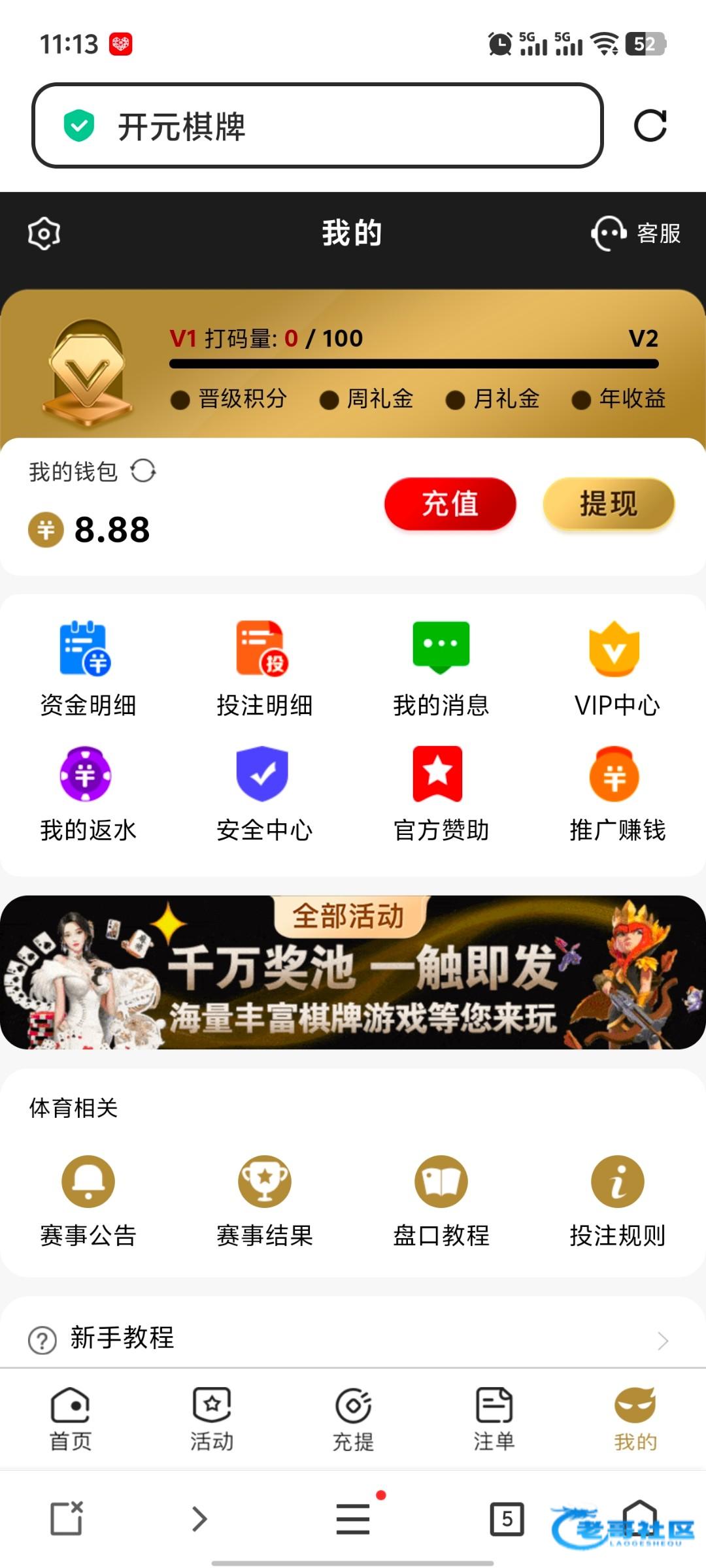Open 我的返水
Screen dimensions: 706x1568
(88, 793)
